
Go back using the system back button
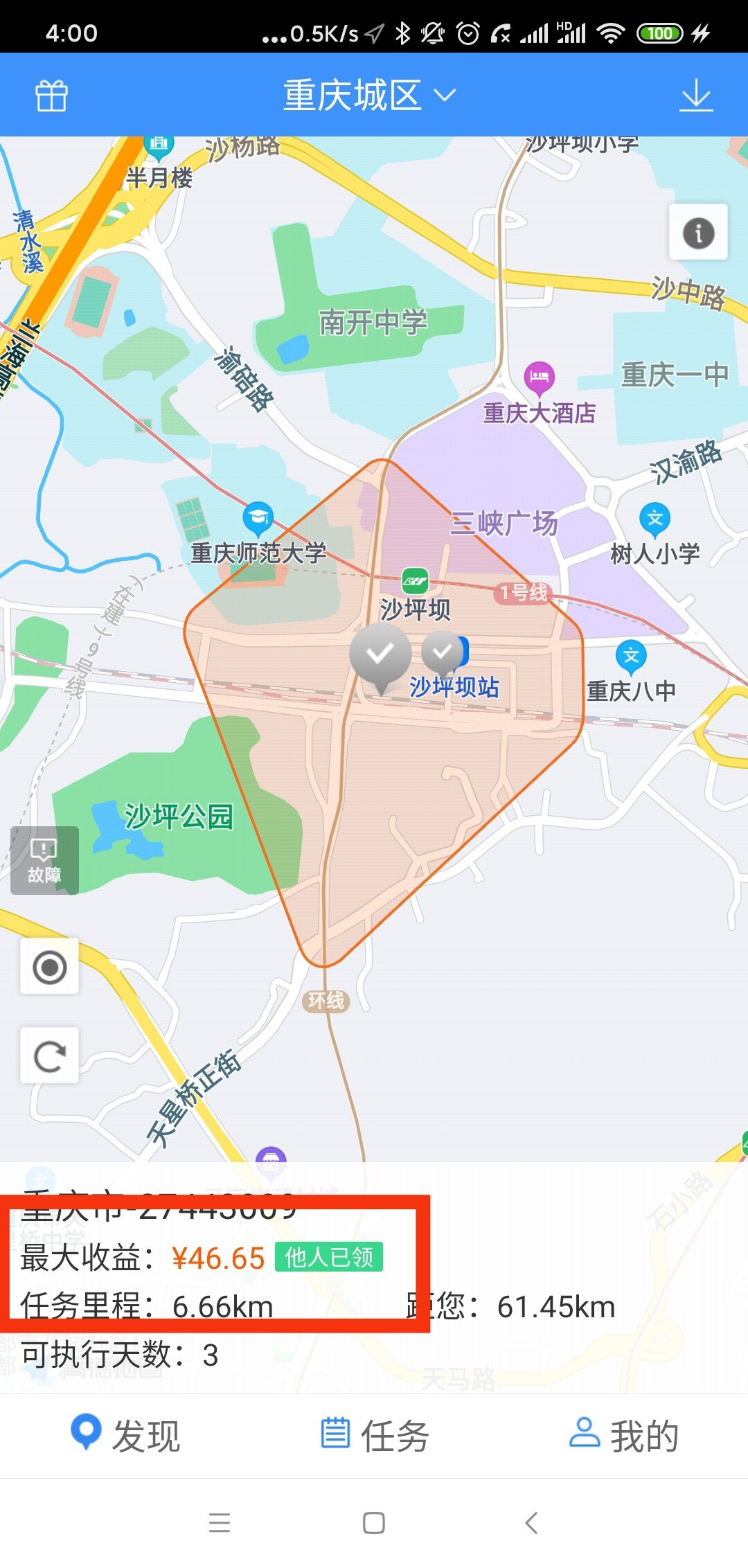pyautogui.click(x=531, y=1523)
